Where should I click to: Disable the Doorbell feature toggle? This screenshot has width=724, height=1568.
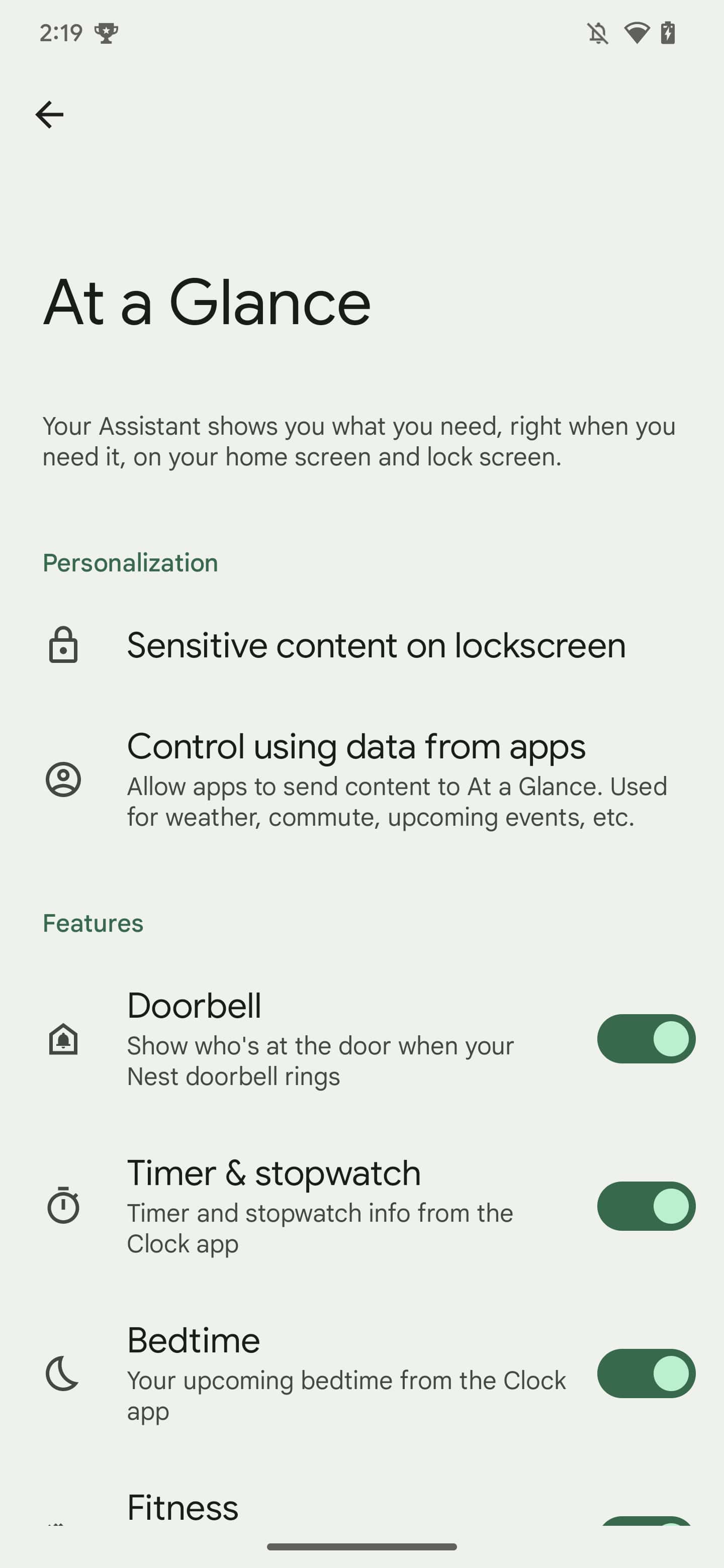click(646, 1039)
